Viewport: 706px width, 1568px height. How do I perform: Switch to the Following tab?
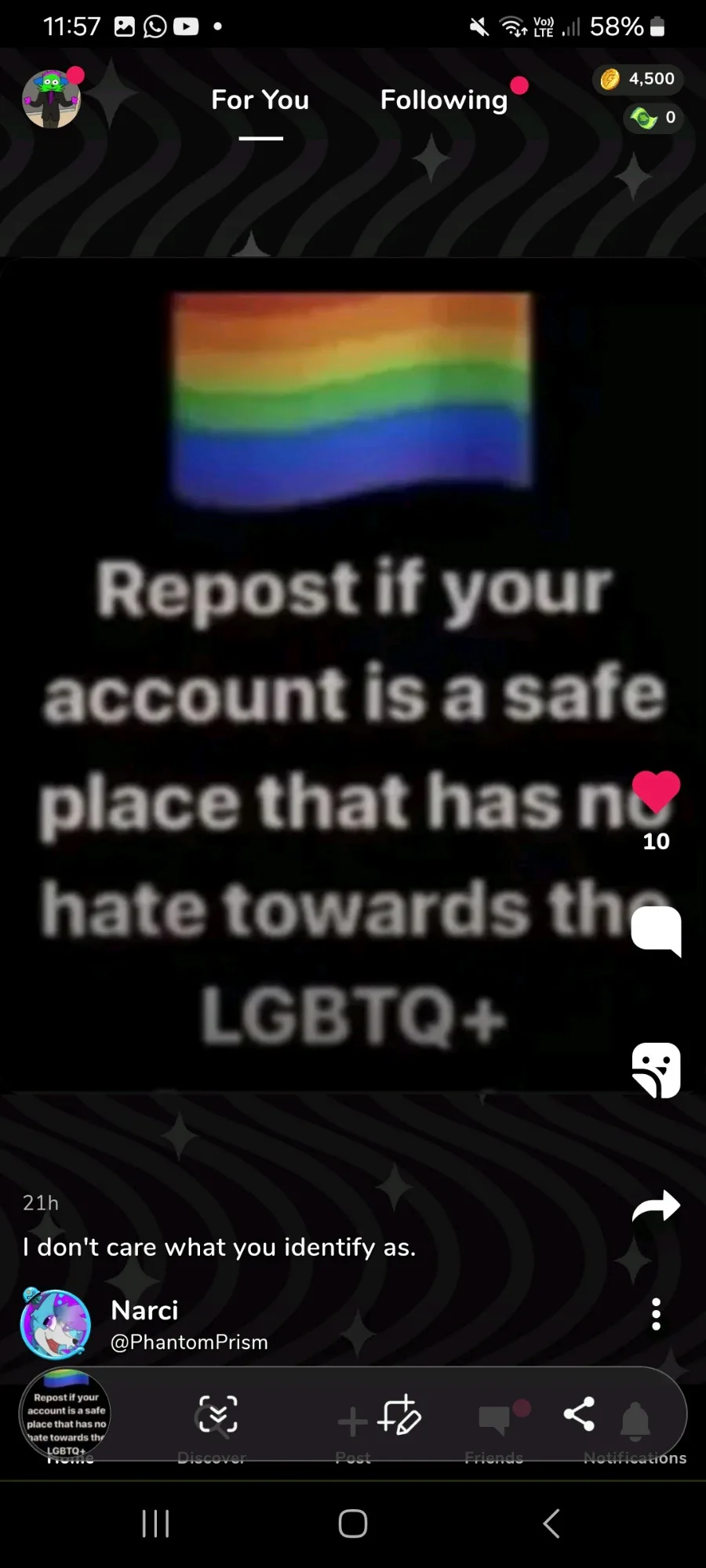point(444,100)
